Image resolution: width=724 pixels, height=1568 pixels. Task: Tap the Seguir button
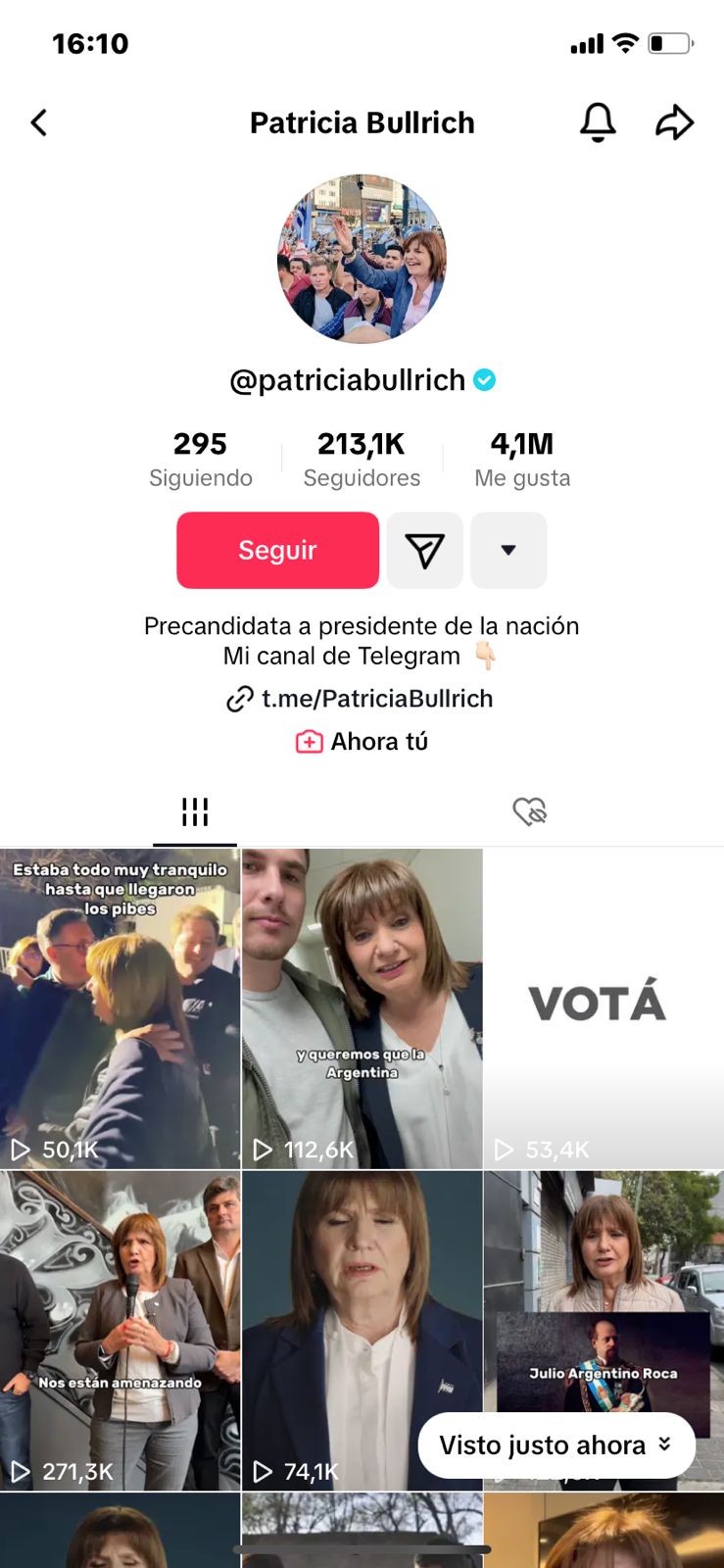277,550
